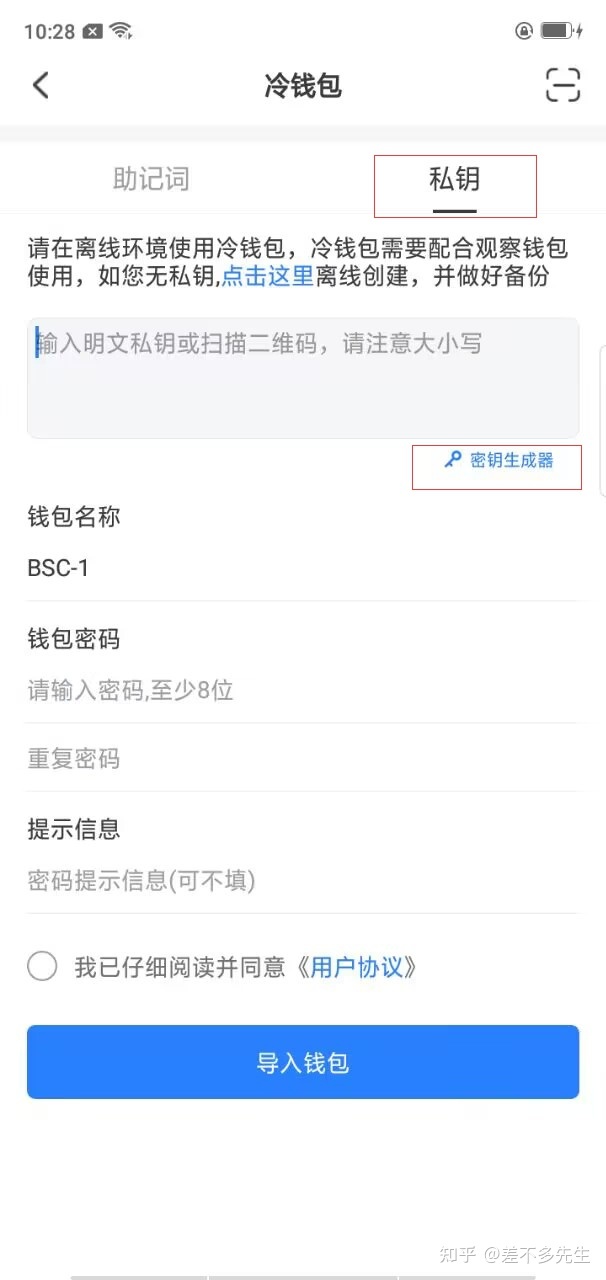Open the 用户协议 link

(x=357, y=967)
